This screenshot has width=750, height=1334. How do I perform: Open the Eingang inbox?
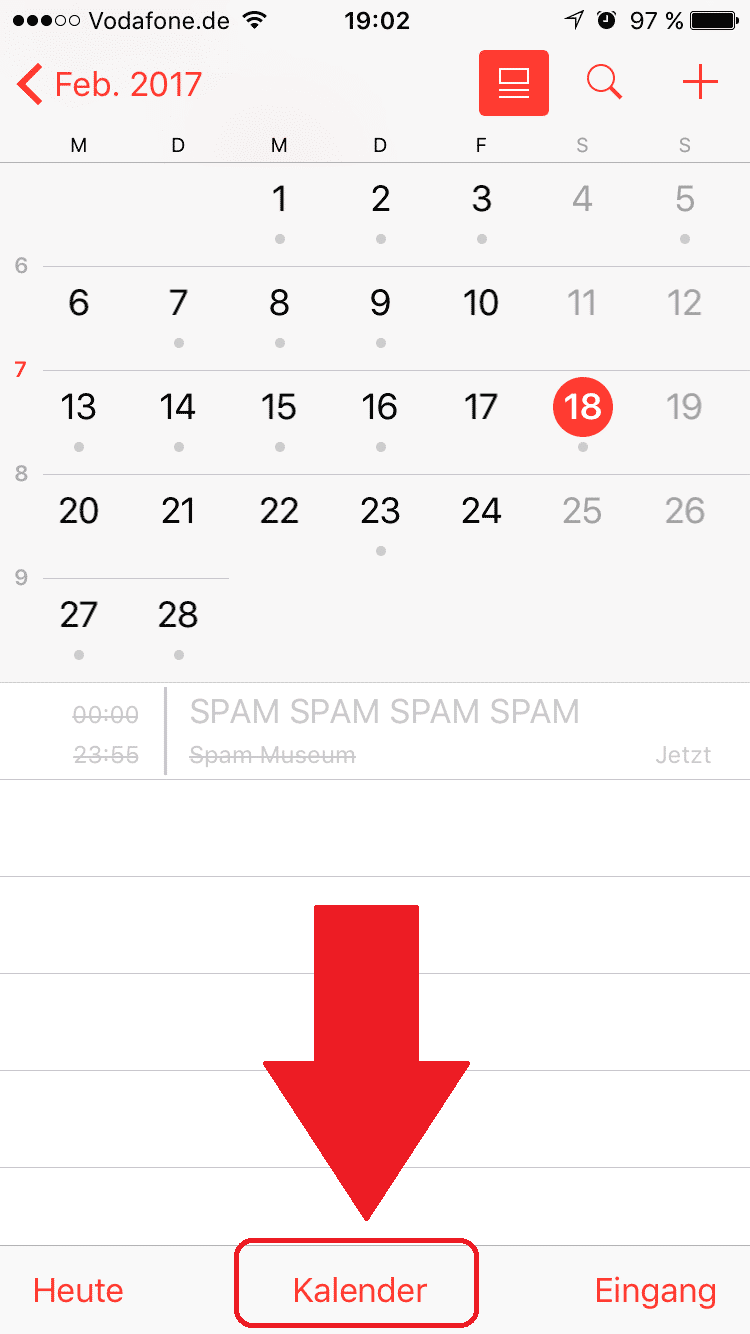(655, 1290)
